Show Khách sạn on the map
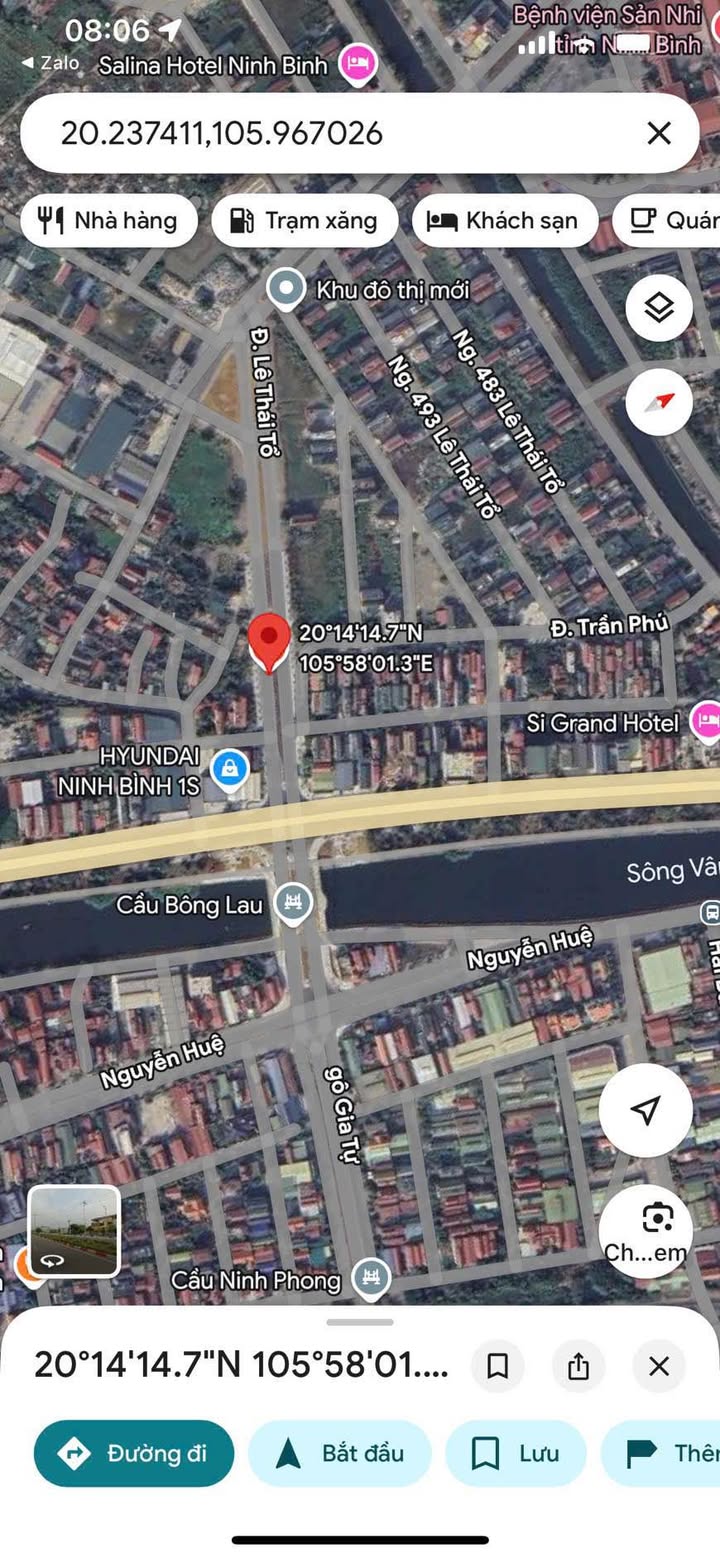720x1558 pixels. pyautogui.click(x=505, y=221)
